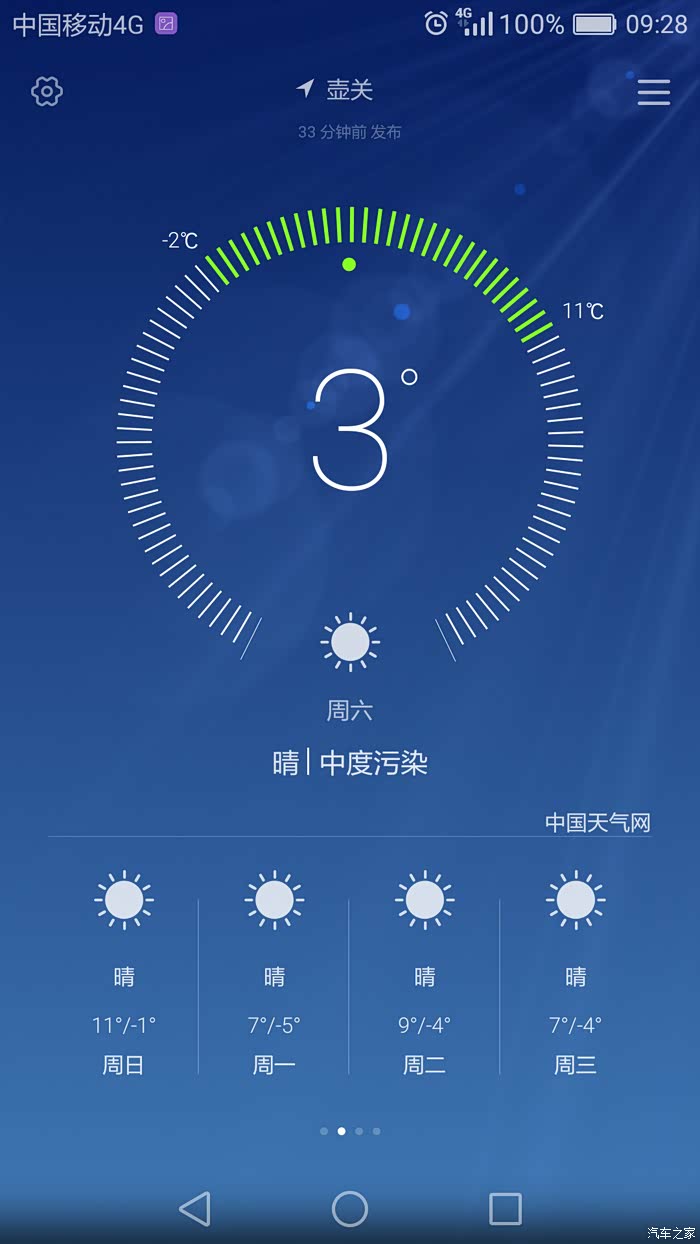Viewport: 700px width, 1244px height.
Task: Open 周二 forecast with 9°/-4°
Action: coord(425,973)
